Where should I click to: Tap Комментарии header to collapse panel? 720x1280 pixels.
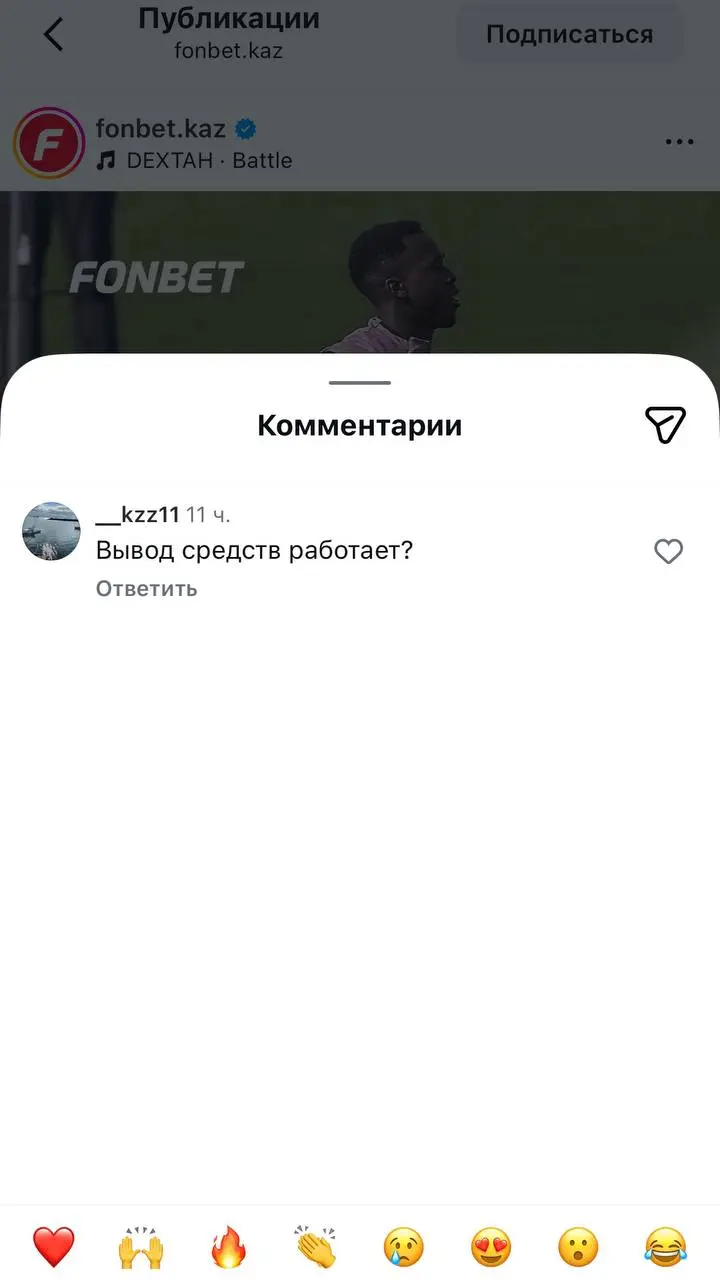359,425
